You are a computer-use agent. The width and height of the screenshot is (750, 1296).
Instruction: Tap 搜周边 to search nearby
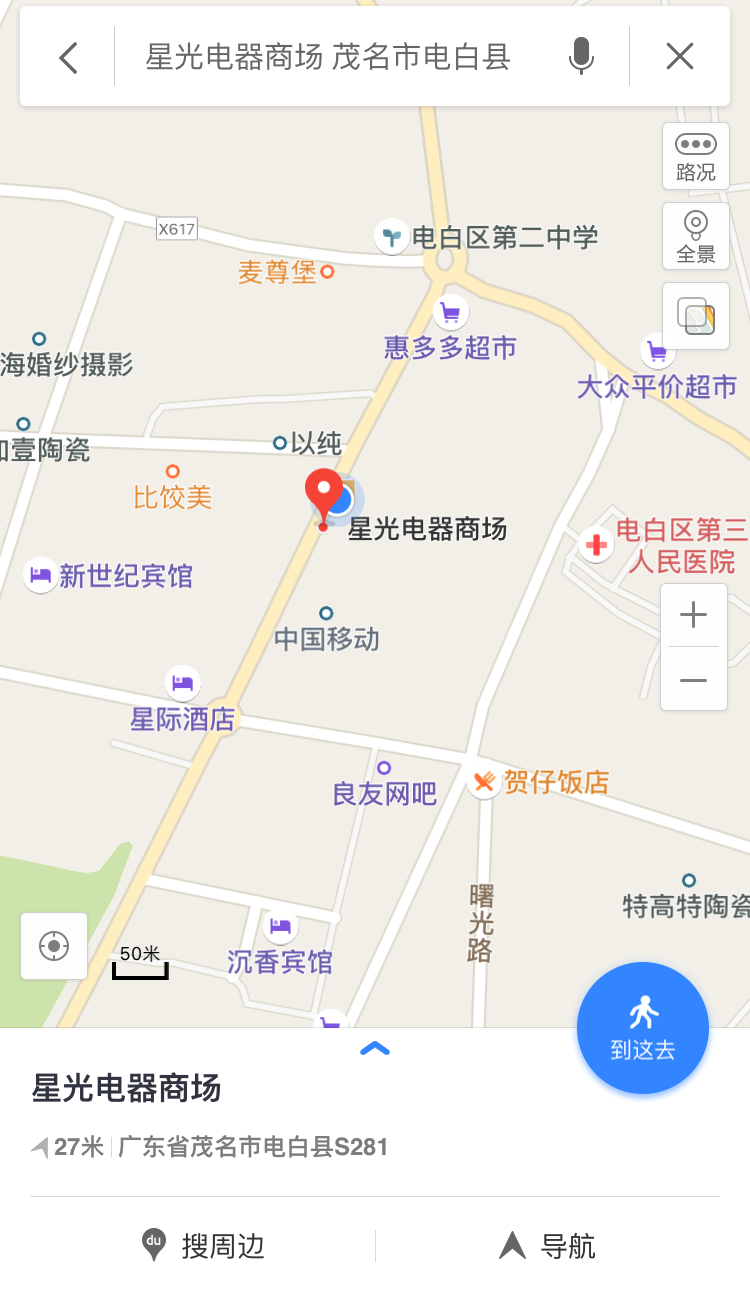(205, 1246)
